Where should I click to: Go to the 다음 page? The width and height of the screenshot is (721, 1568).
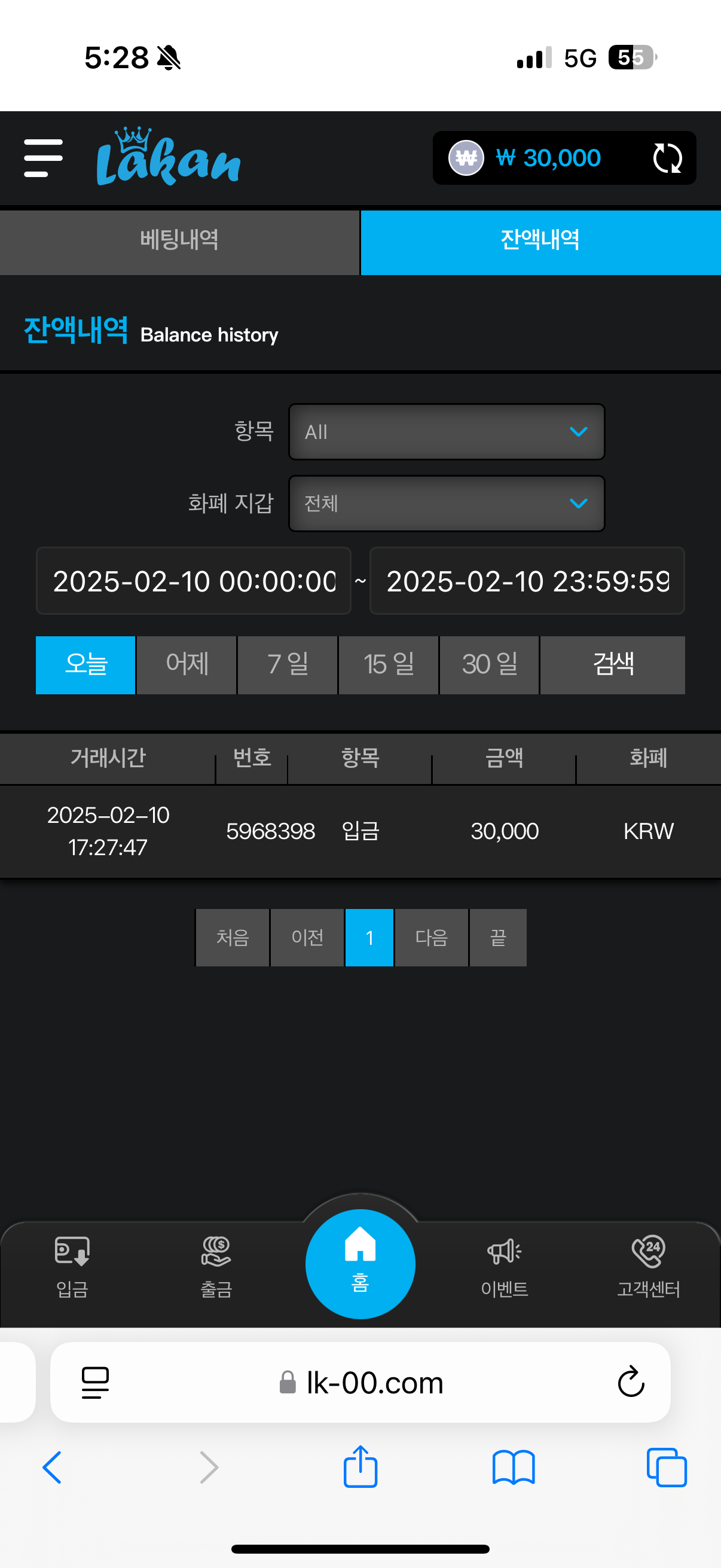click(x=432, y=936)
